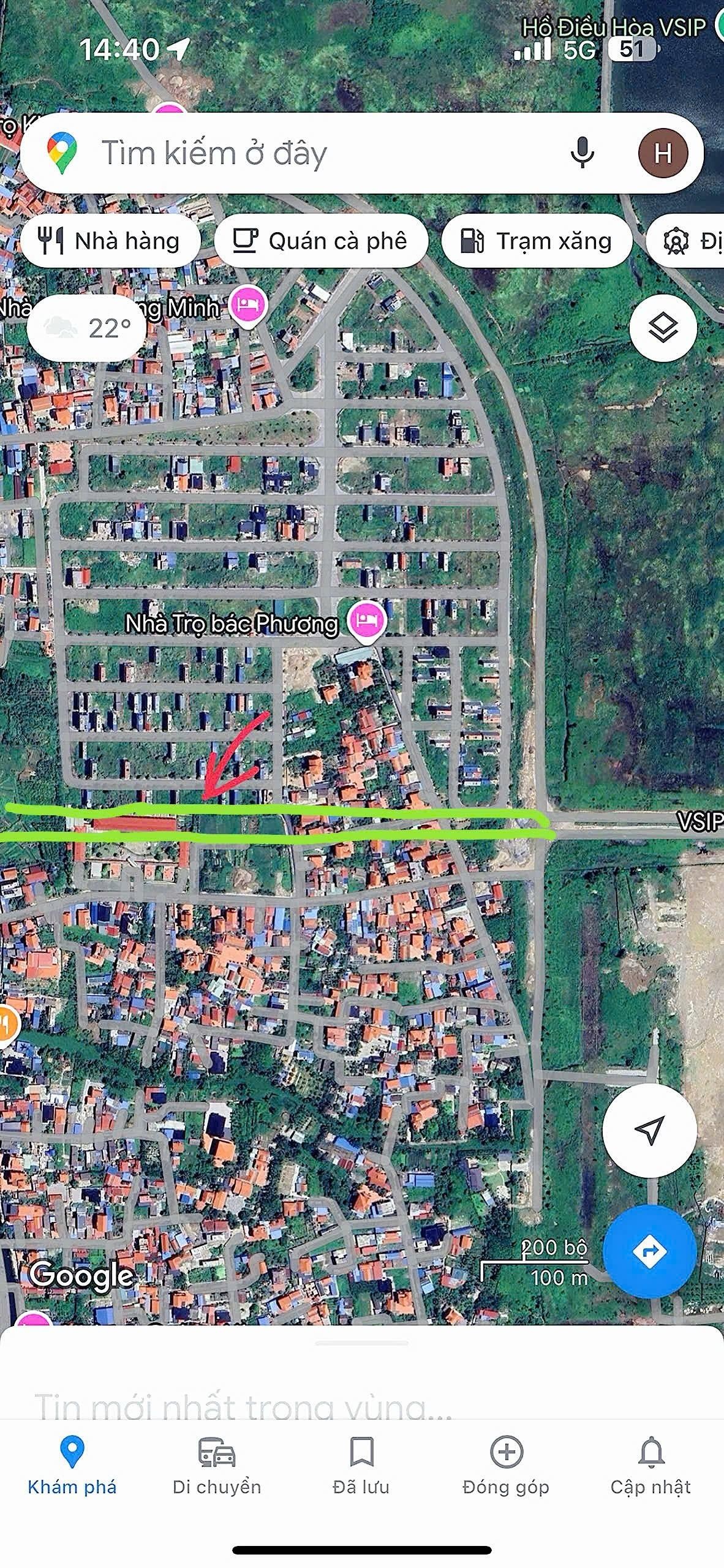Start voice search with the microphone
This screenshot has width=724, height=1568.
coord(582,153)
